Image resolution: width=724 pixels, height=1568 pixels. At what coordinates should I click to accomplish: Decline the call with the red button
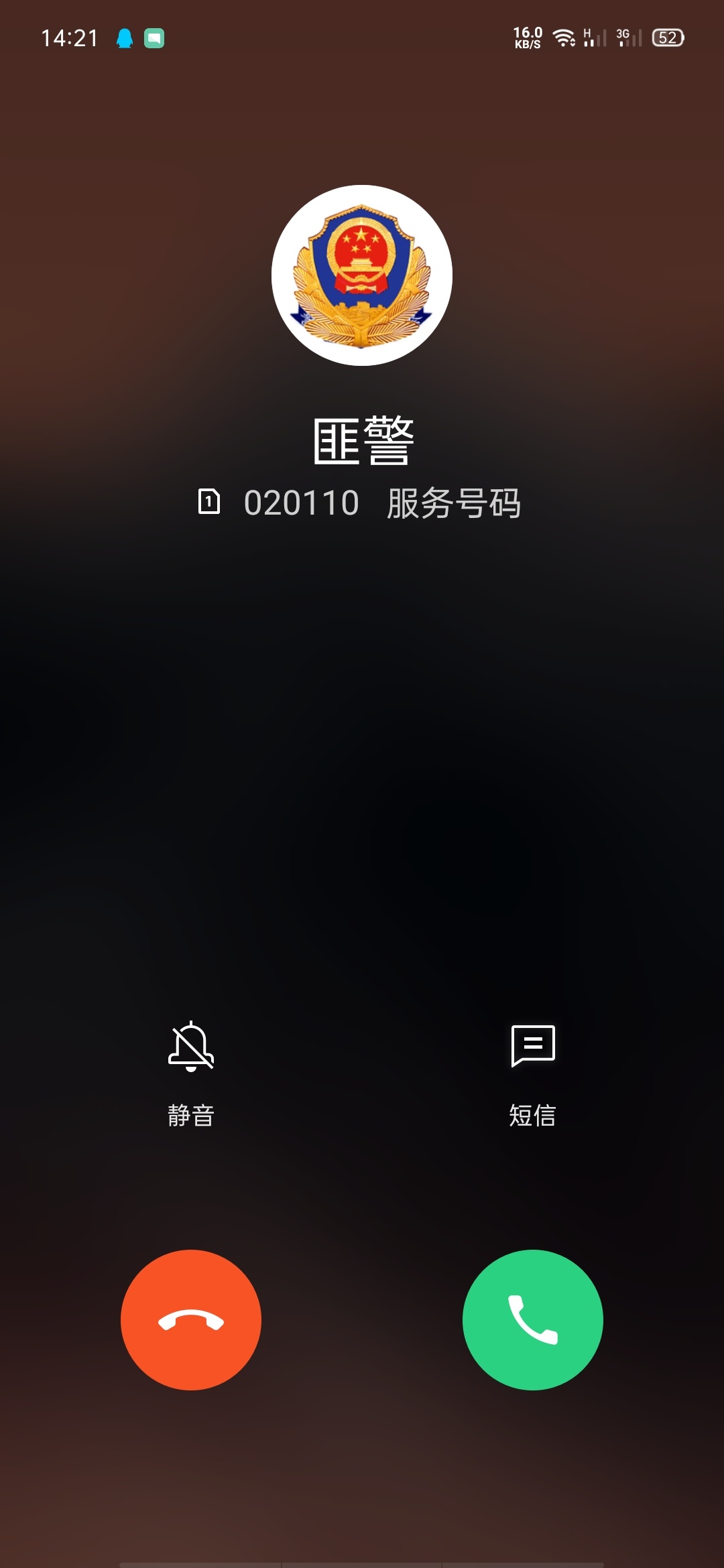point(191,1319)
